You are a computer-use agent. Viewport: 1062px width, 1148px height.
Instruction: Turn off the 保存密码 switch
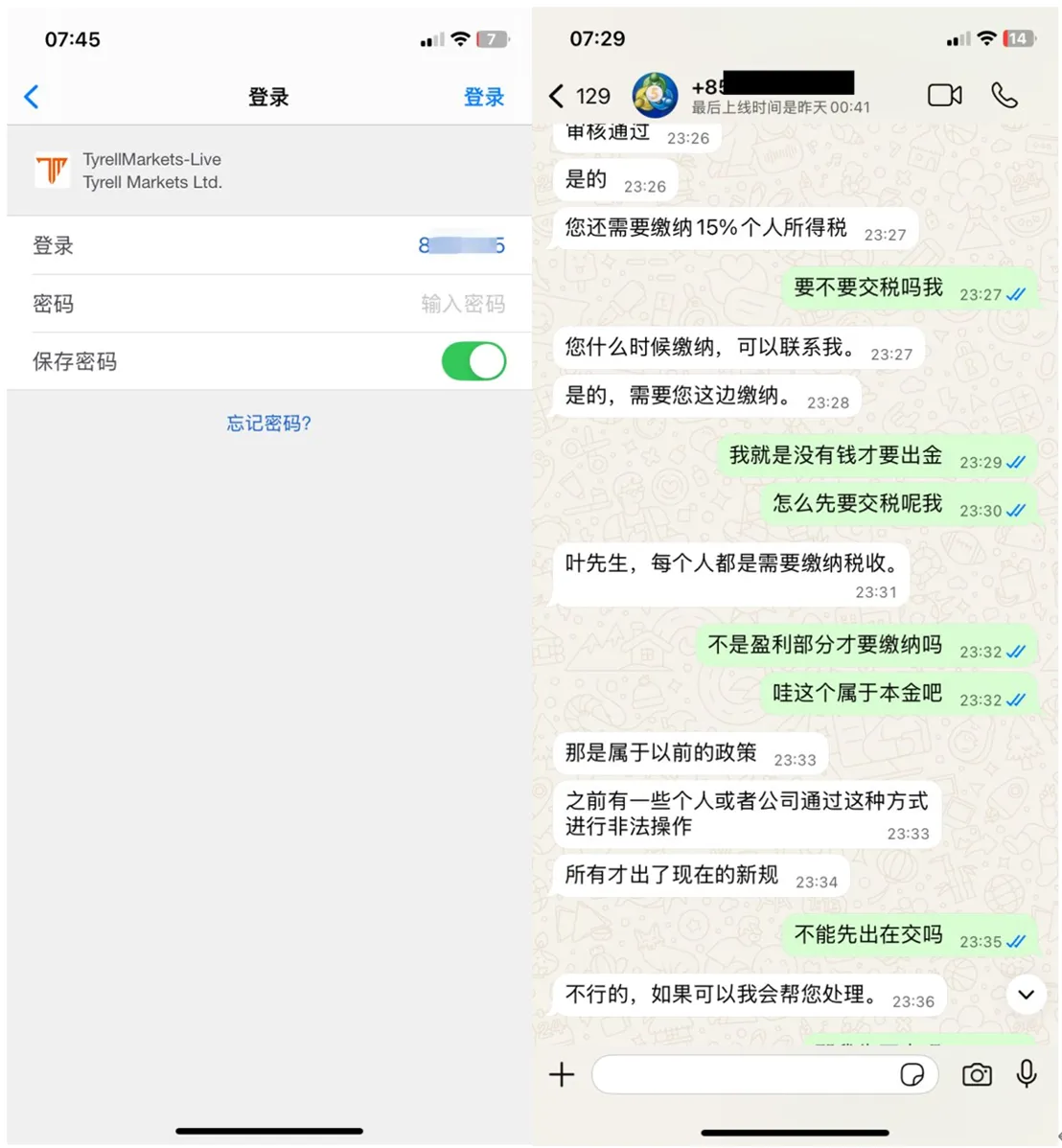click(473, 361)
